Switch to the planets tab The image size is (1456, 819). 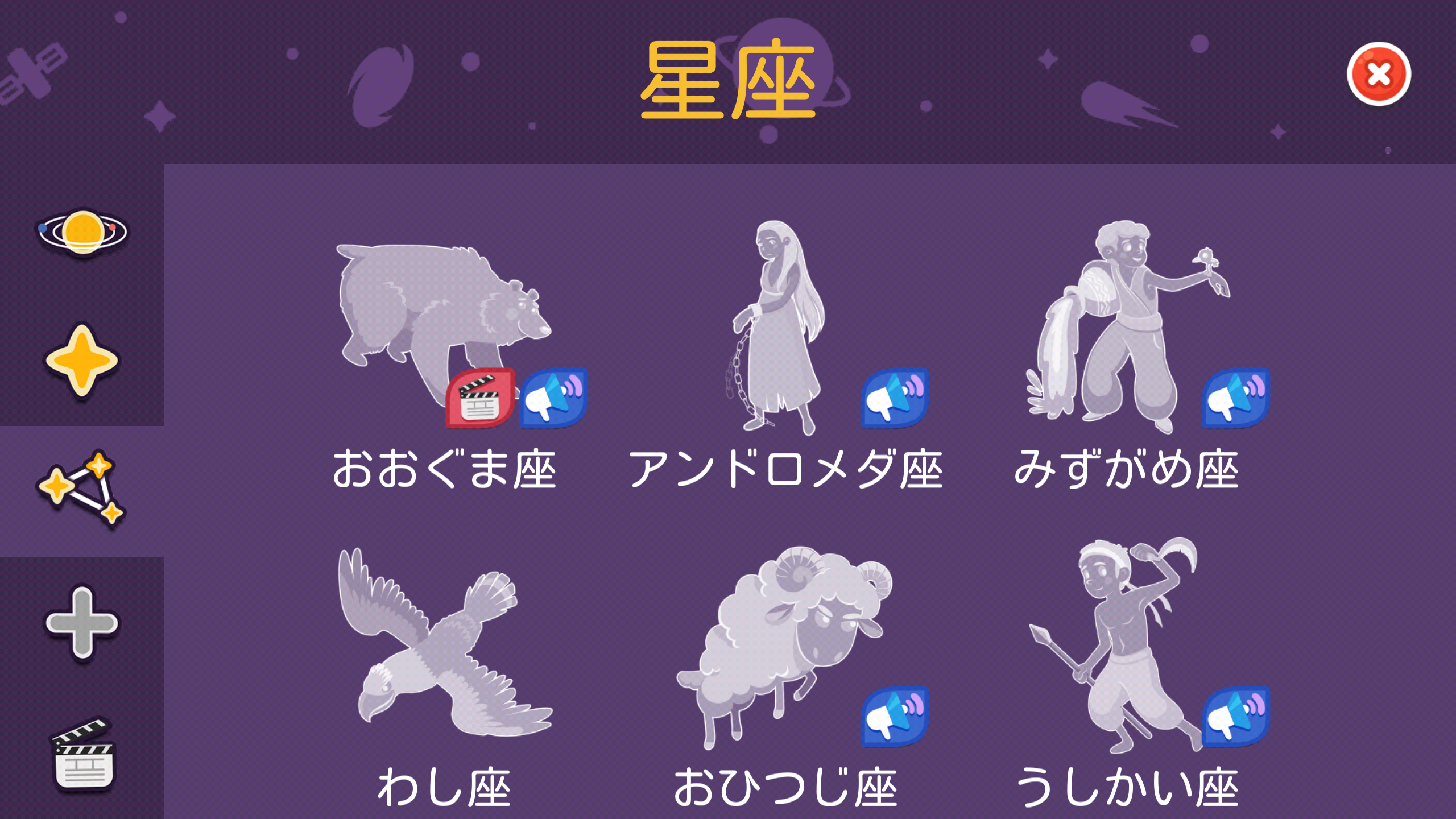82,232
